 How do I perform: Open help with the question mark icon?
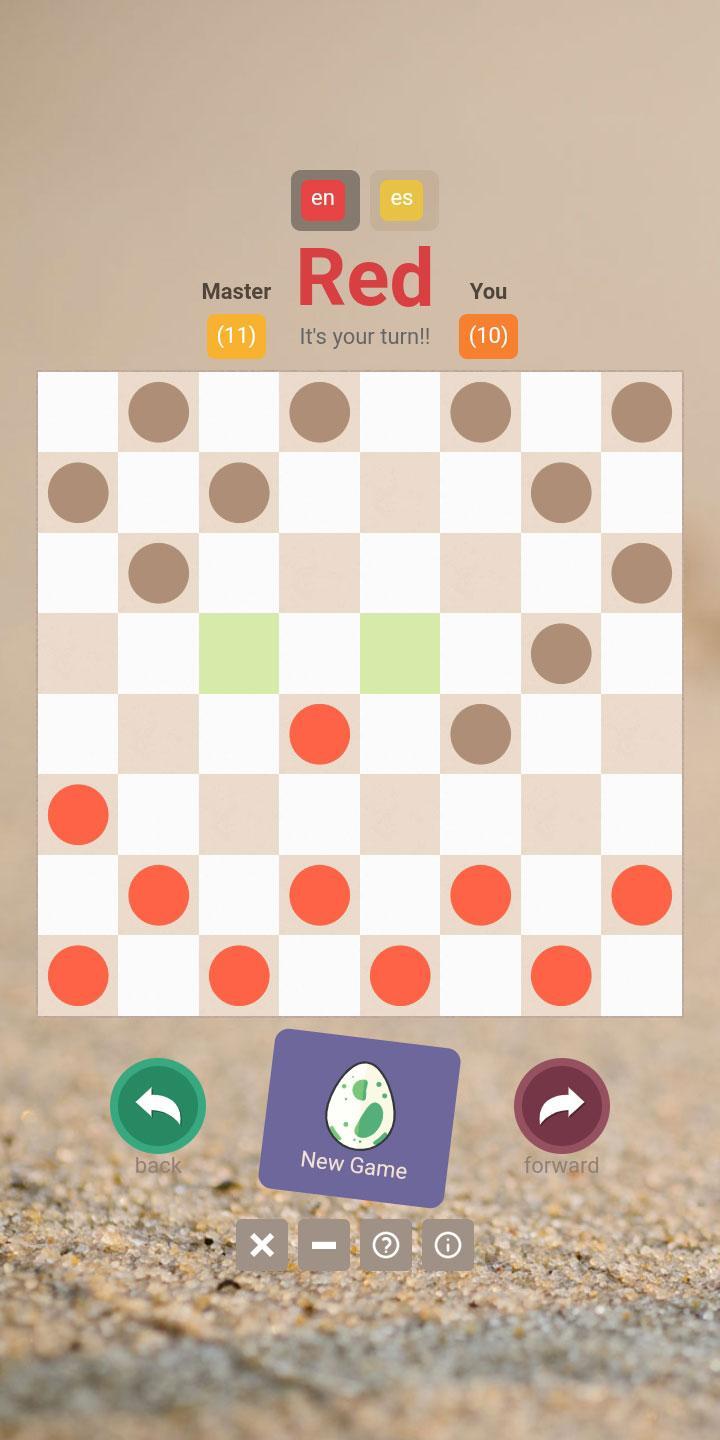pos(386,1245)
